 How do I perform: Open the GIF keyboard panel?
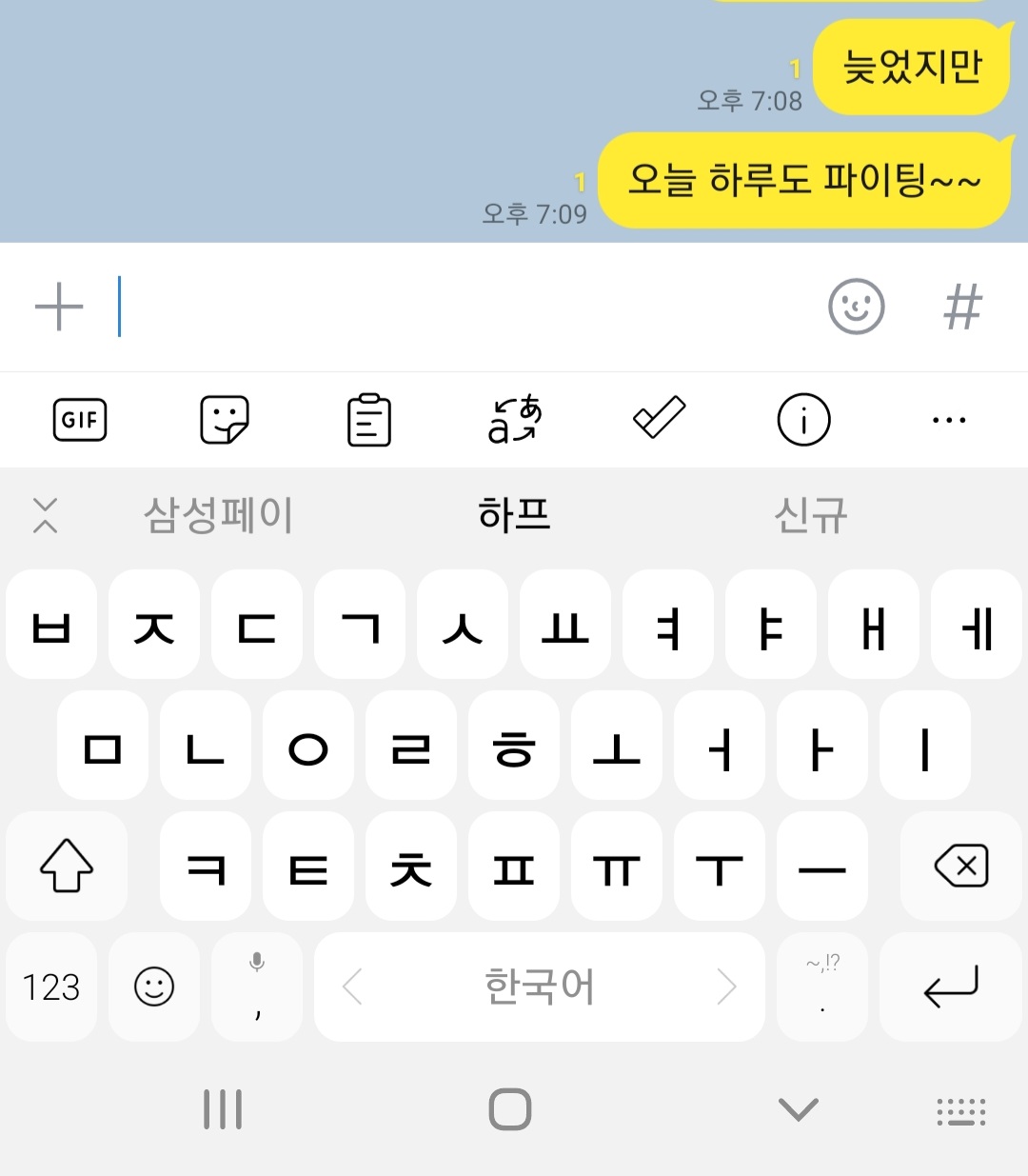(x=80, y=420)
